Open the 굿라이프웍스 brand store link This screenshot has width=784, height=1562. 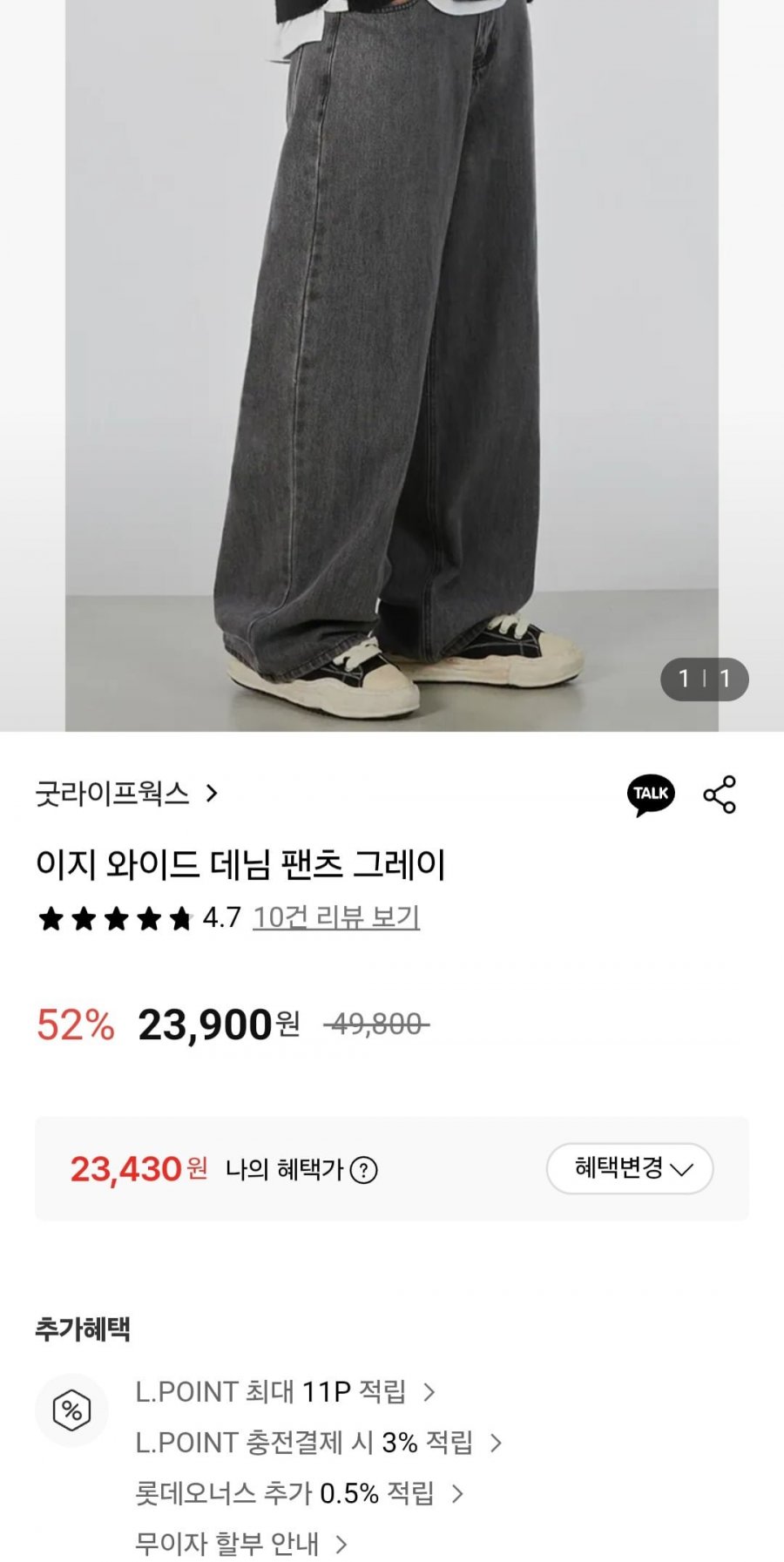click(x=125, y=794)
